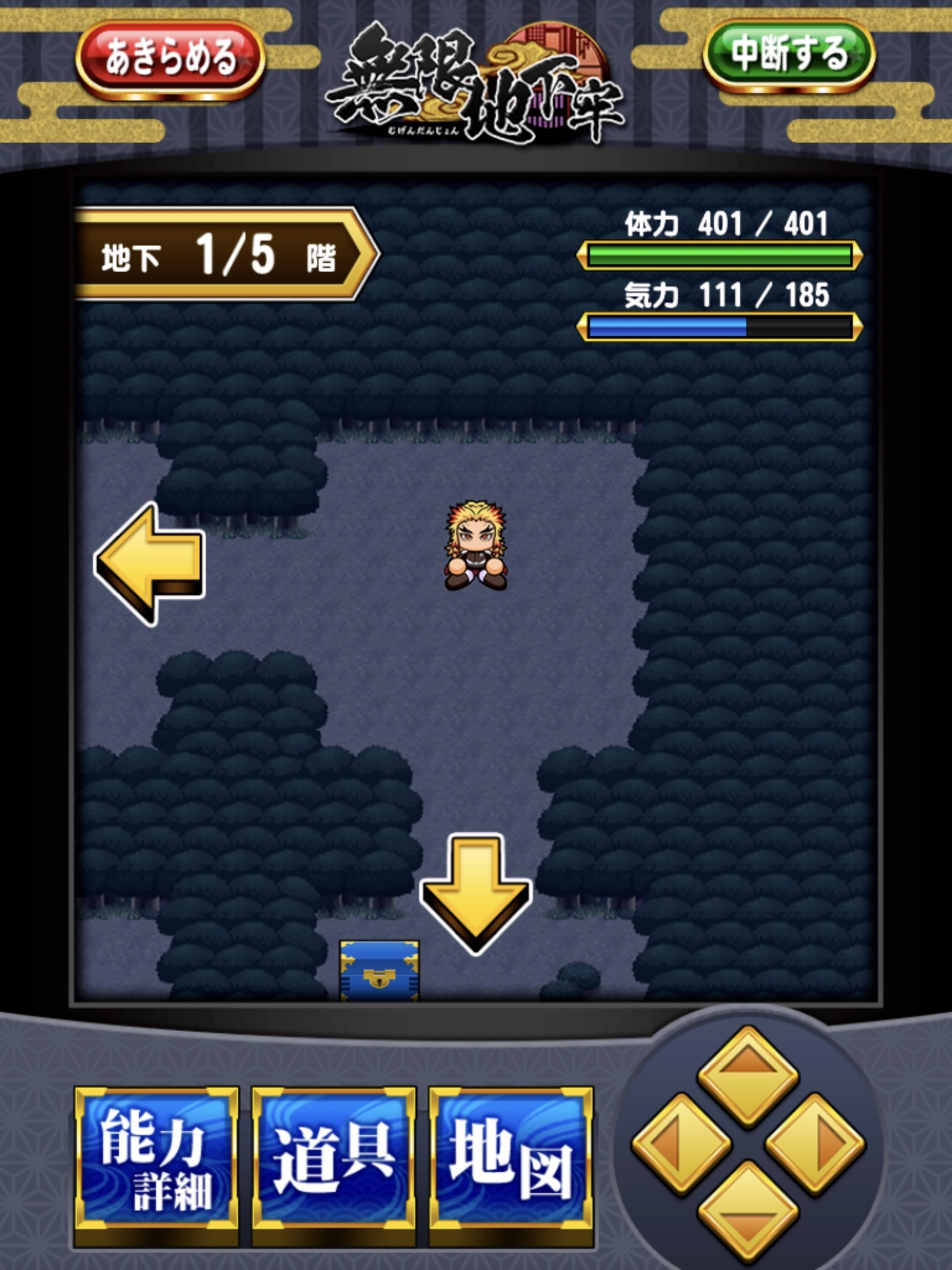Move down with the D-pad down button
The image size is (952, 1270).
pos(748,1210)
